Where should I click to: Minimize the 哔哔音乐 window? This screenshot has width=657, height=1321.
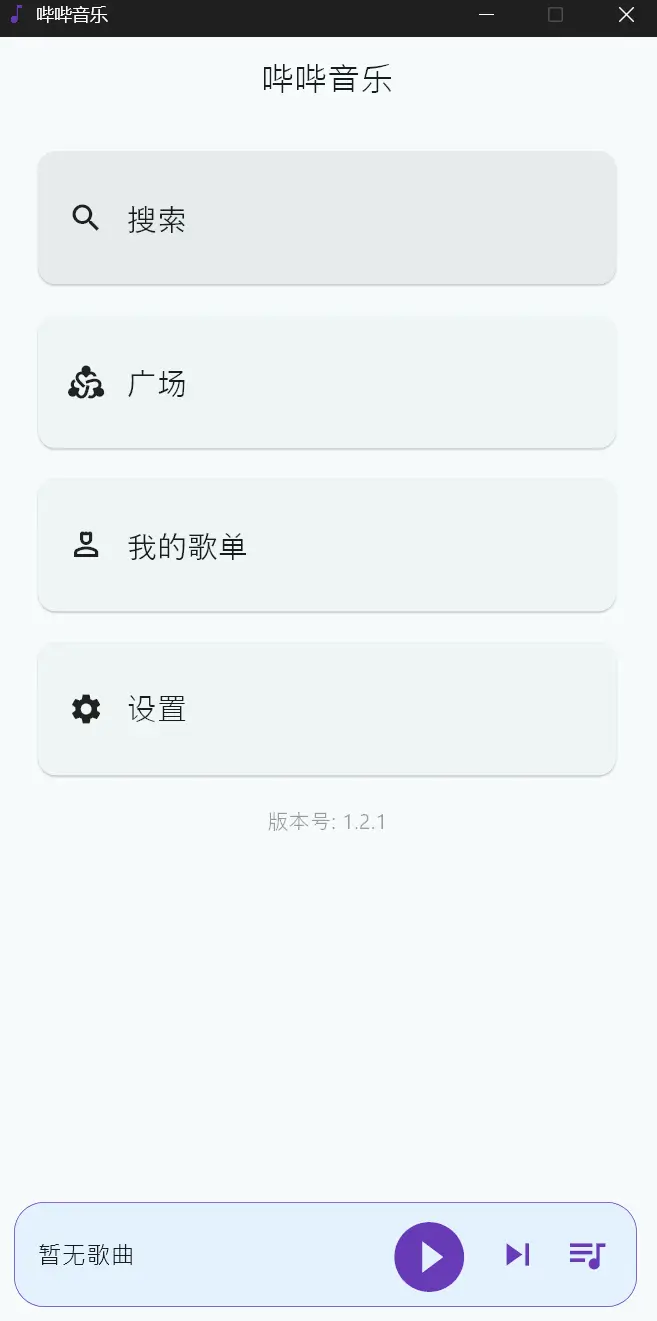tap(487, 15)
